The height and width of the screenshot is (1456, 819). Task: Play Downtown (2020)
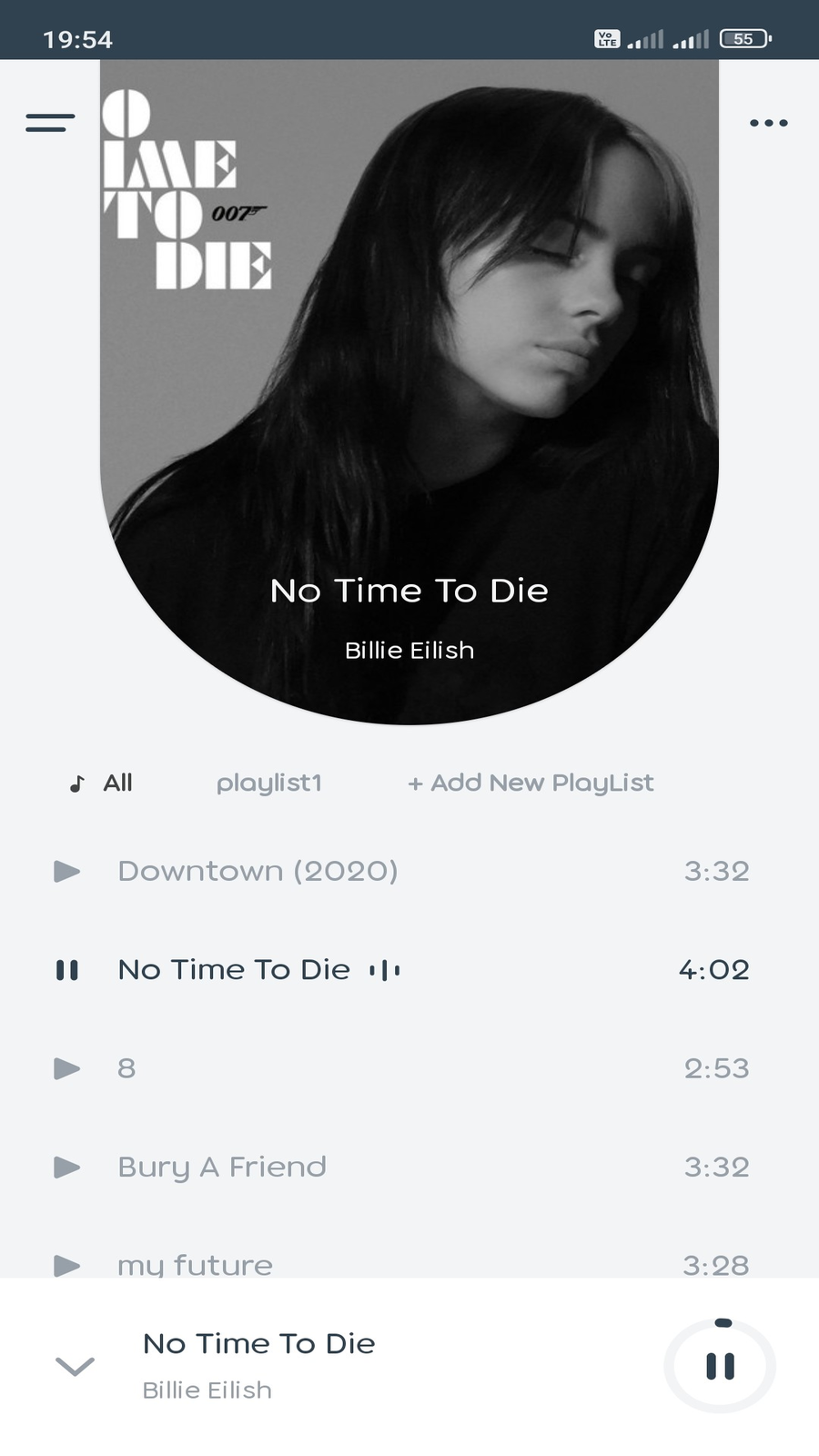[67, 871]
